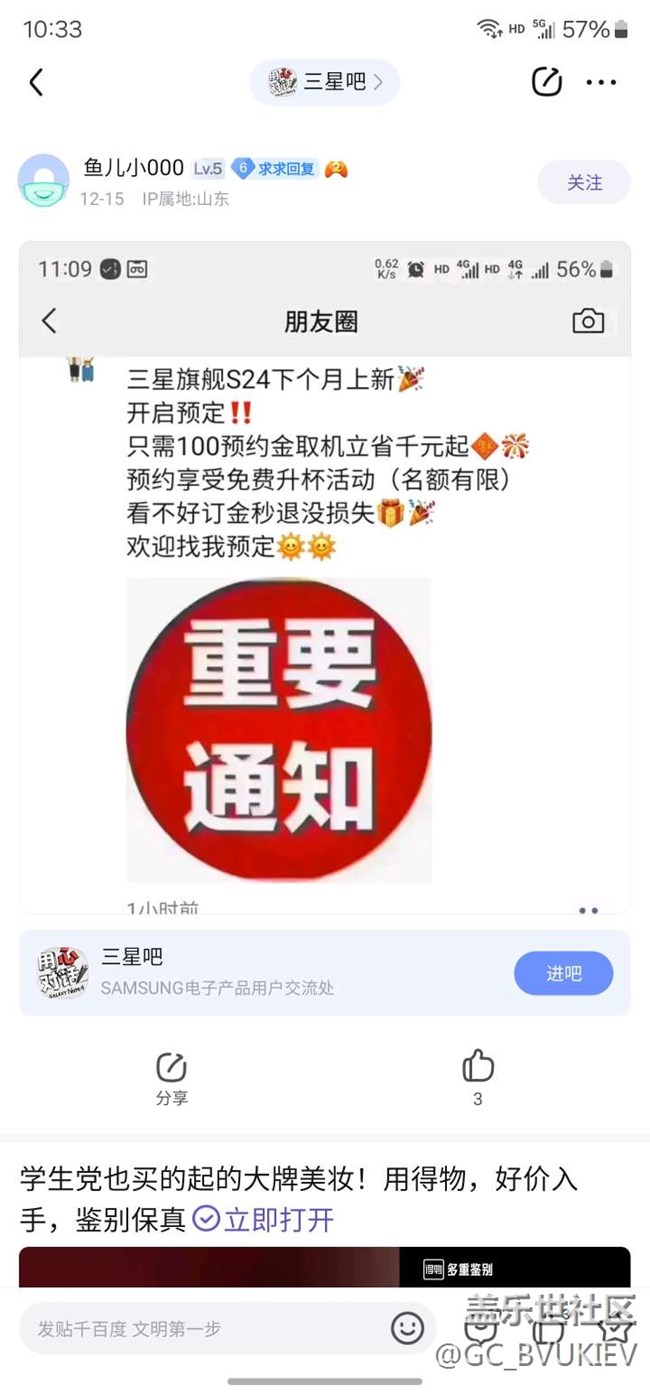Go back using the top-left arrow
The image size is (650, 1394).
point(37,82)
